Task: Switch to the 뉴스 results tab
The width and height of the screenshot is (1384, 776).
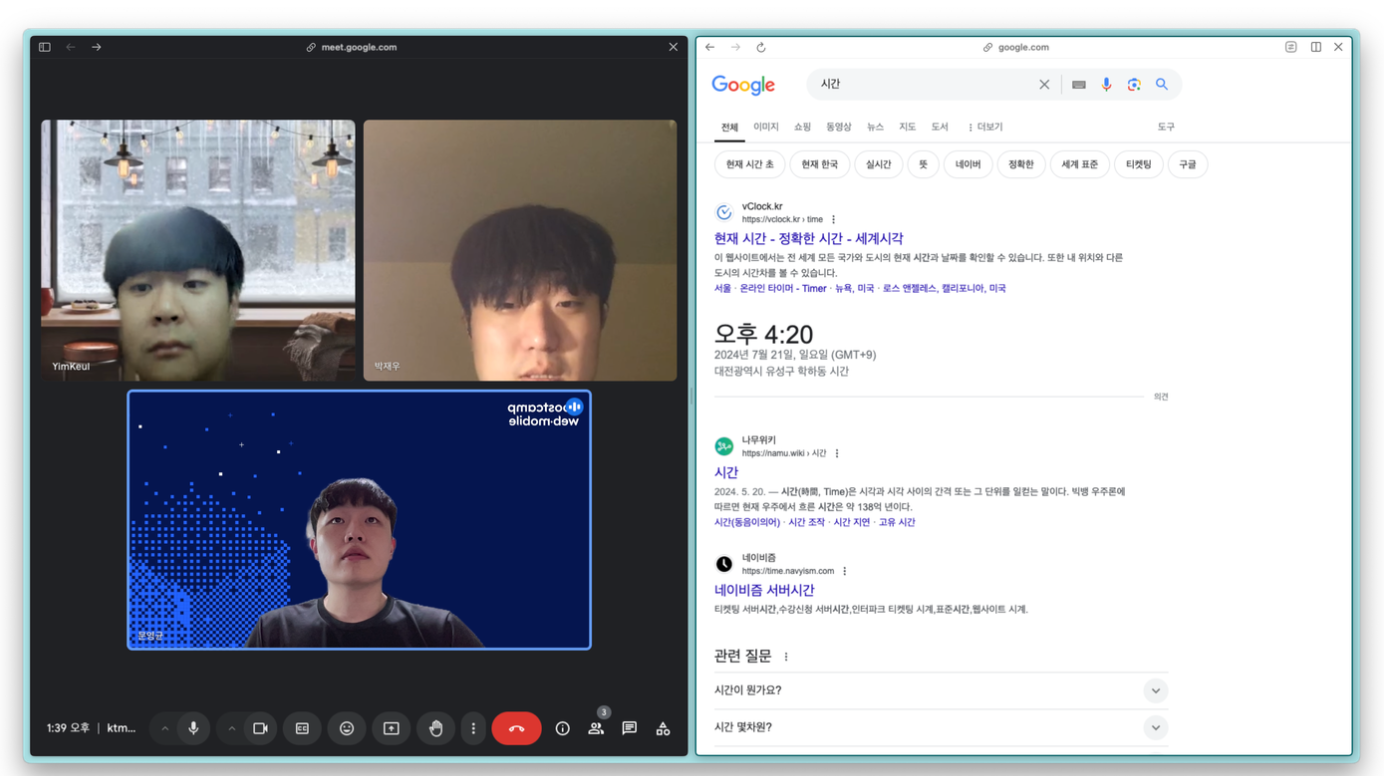Action: click(875, 127)
